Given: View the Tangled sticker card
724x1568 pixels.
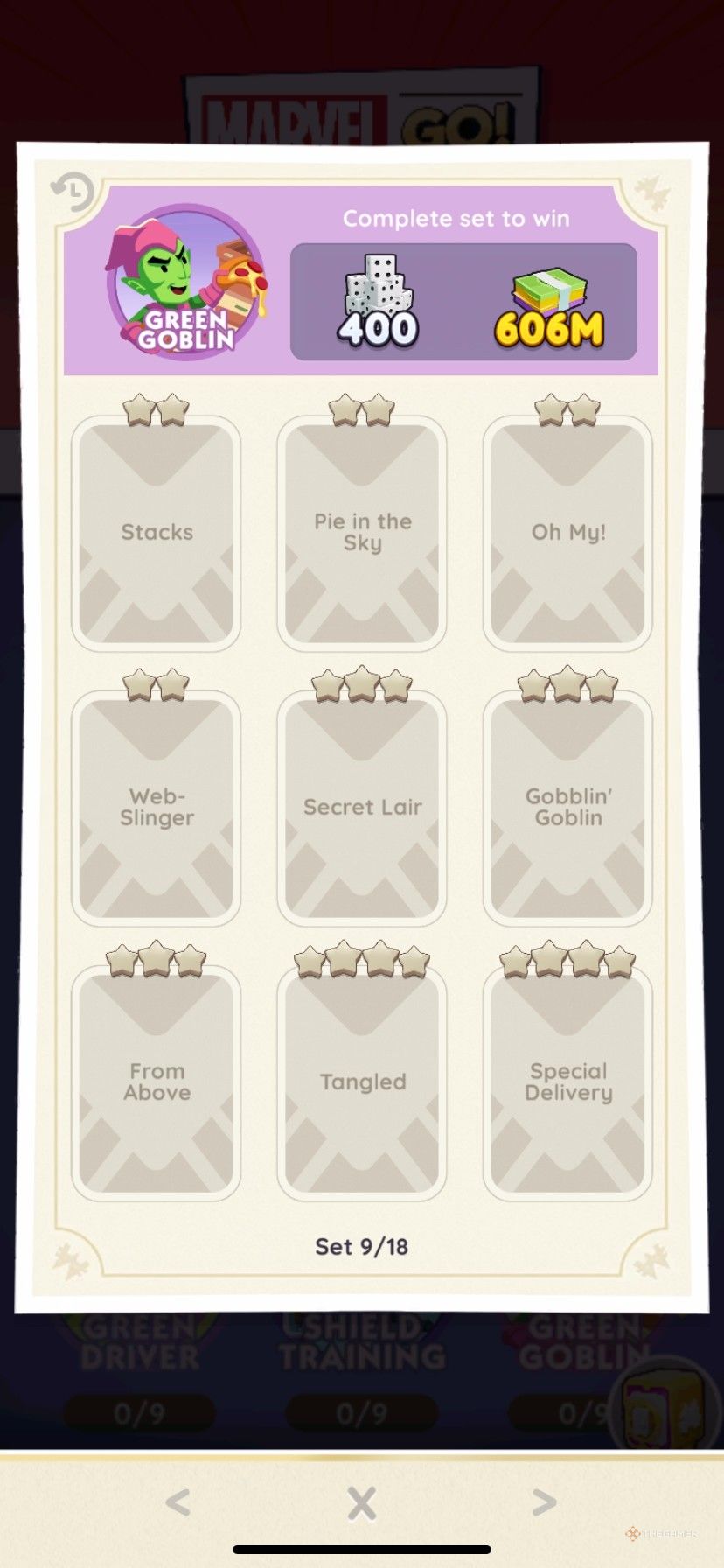Looking at the screenshot, I should (362, 1082).
